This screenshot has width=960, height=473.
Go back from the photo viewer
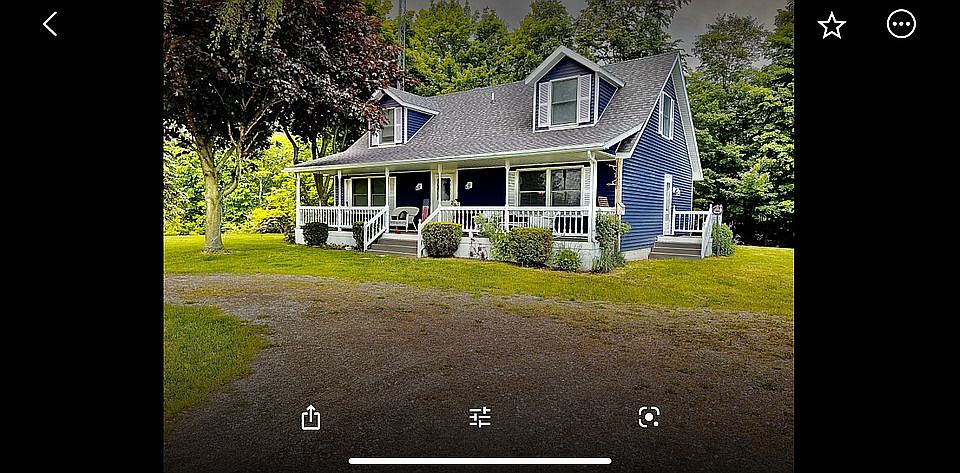[x=50, y=25]
